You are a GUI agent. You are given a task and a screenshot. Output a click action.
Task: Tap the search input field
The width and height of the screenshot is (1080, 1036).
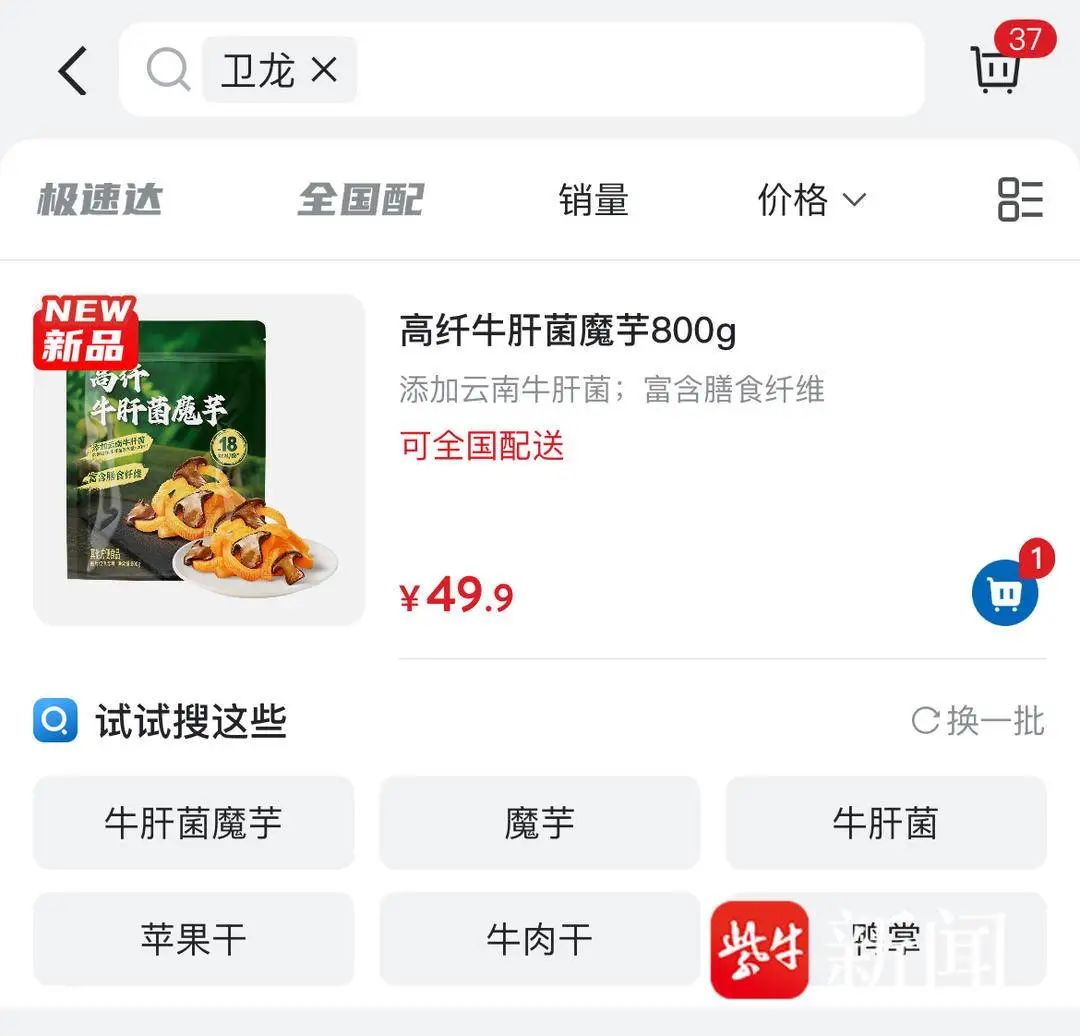click(640, 70)
